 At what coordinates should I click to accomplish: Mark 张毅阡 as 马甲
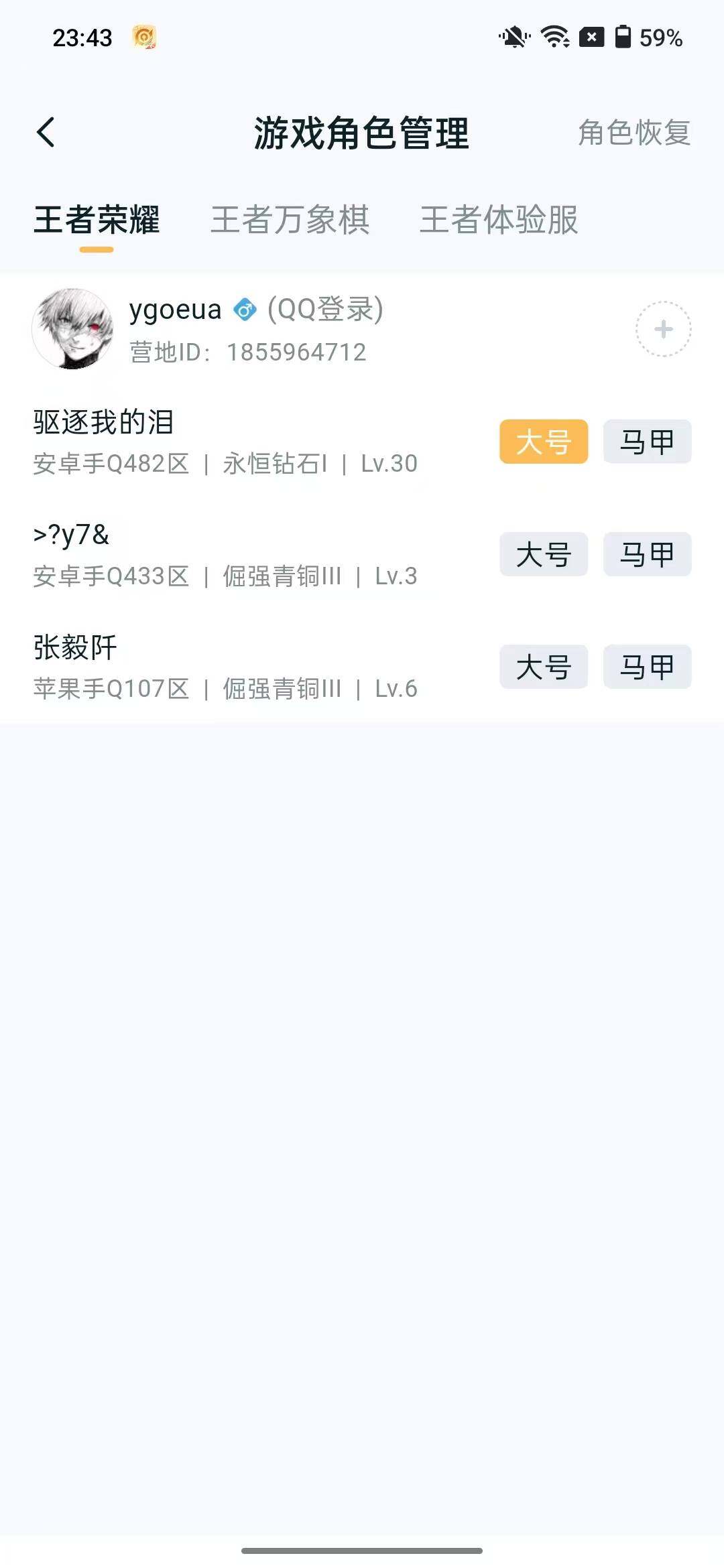(x=646, y=667)
